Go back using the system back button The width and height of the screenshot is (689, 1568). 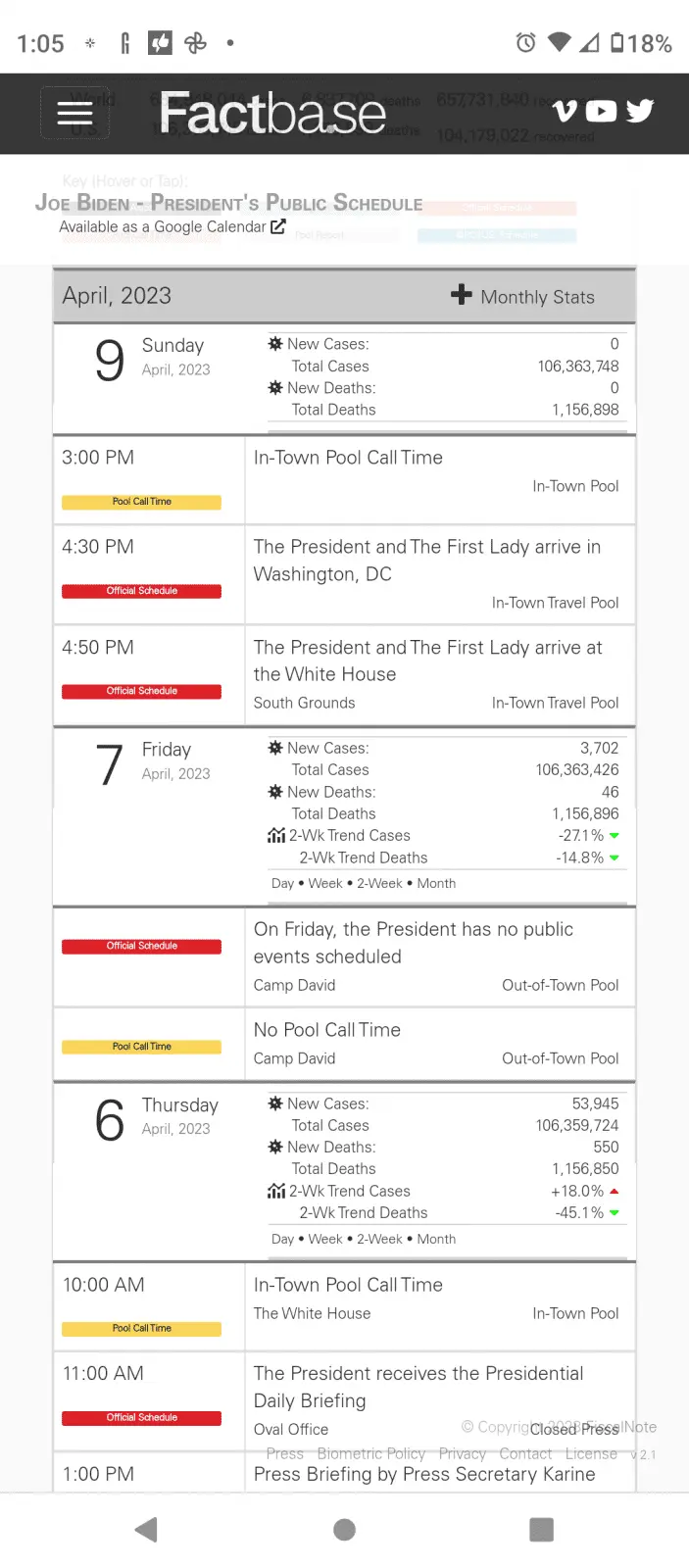pyautogui.click(x=147, y=1530)
